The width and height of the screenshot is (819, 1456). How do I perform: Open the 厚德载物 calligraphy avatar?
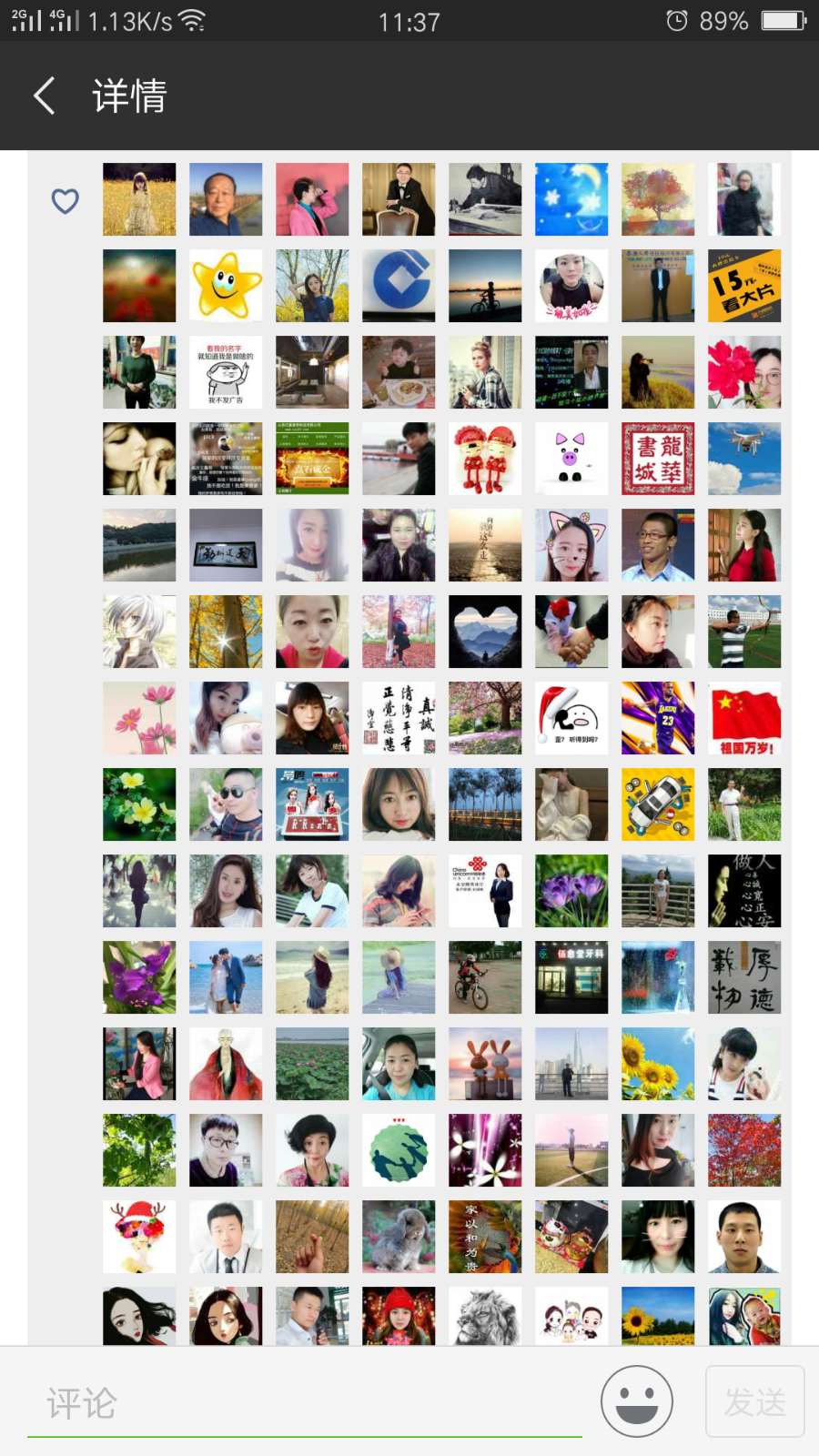coord(744,977)
